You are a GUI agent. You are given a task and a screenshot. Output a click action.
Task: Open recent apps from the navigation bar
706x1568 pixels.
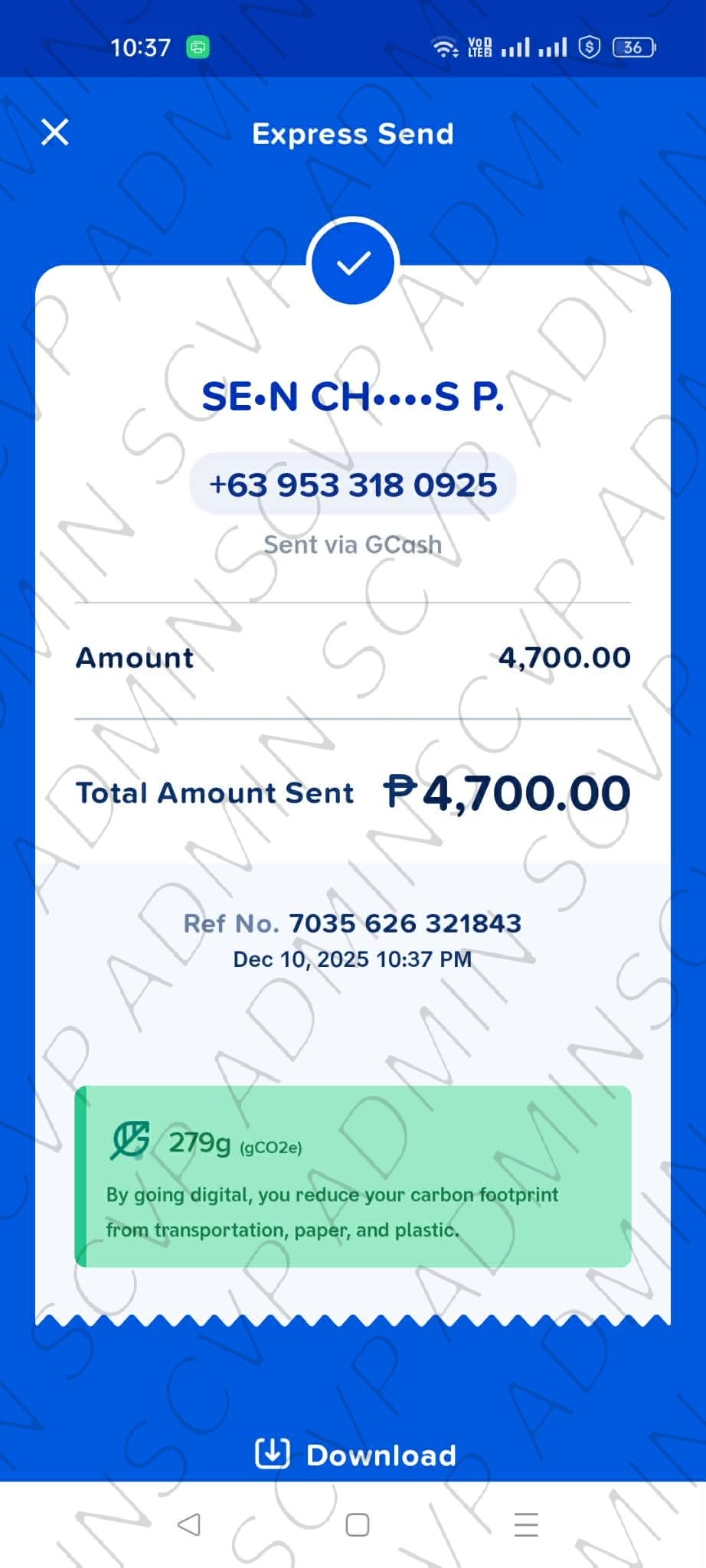tap(526, 1524)
